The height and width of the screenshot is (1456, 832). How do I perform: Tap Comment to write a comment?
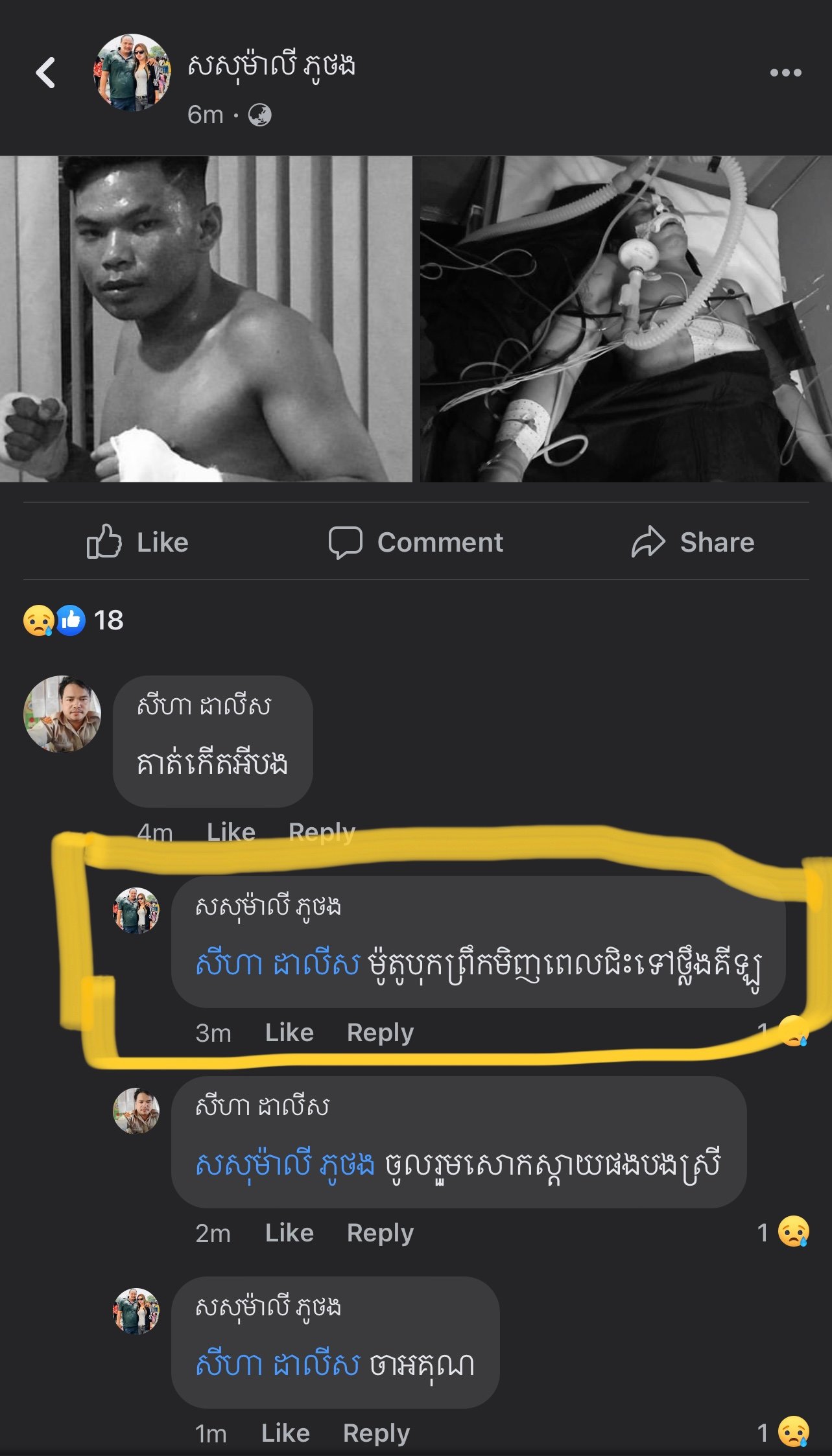[416, 542]
